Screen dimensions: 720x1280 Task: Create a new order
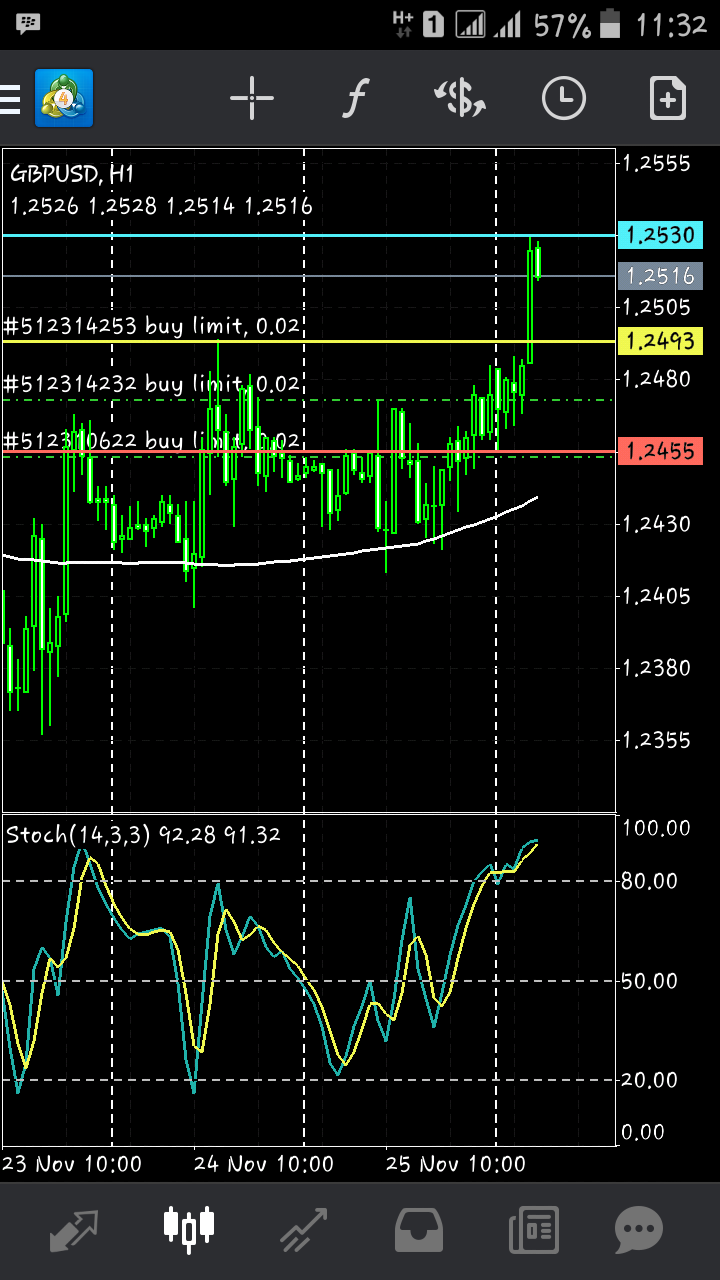point(668,98)
